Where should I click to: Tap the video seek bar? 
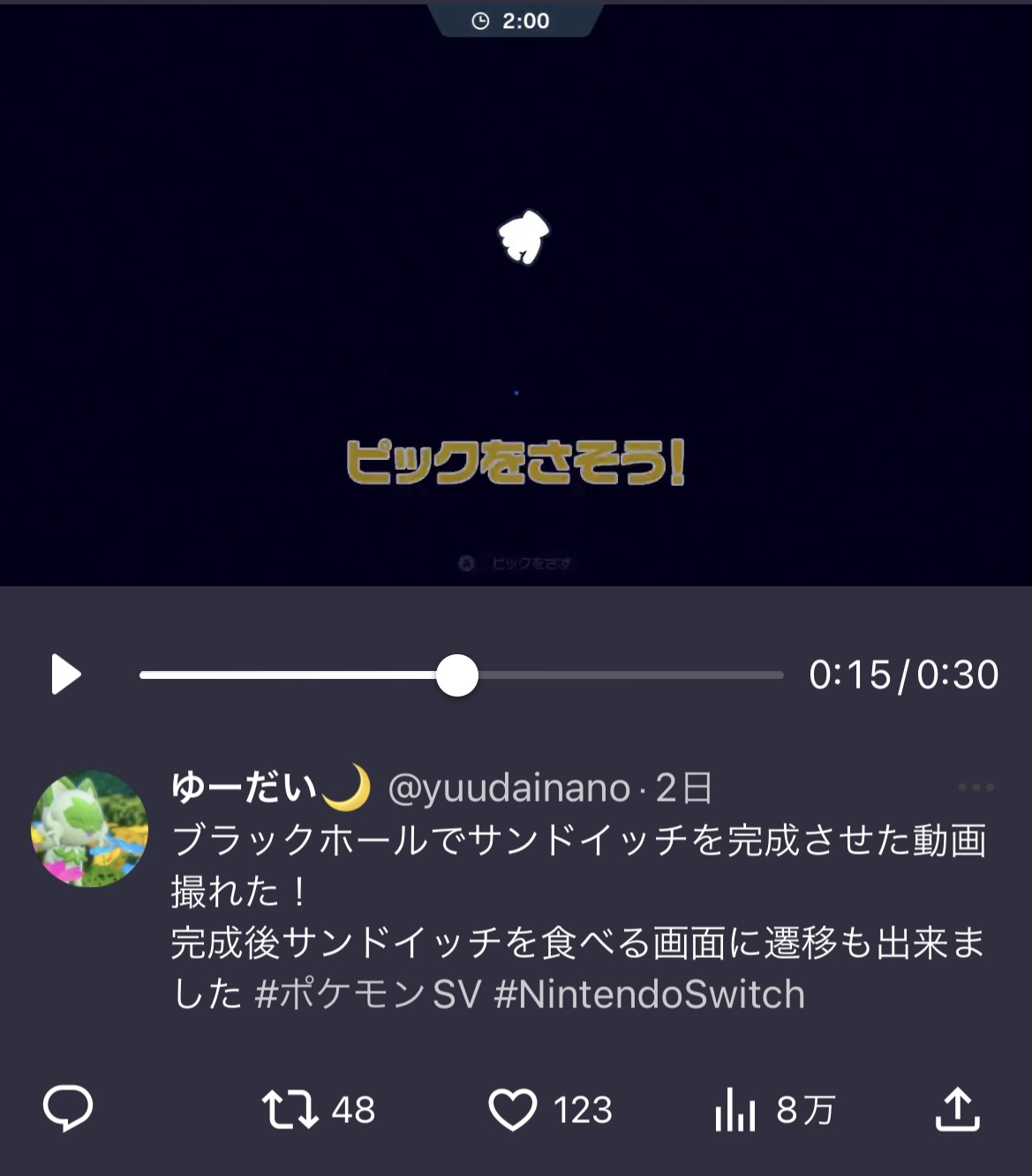tap(618, 675)
